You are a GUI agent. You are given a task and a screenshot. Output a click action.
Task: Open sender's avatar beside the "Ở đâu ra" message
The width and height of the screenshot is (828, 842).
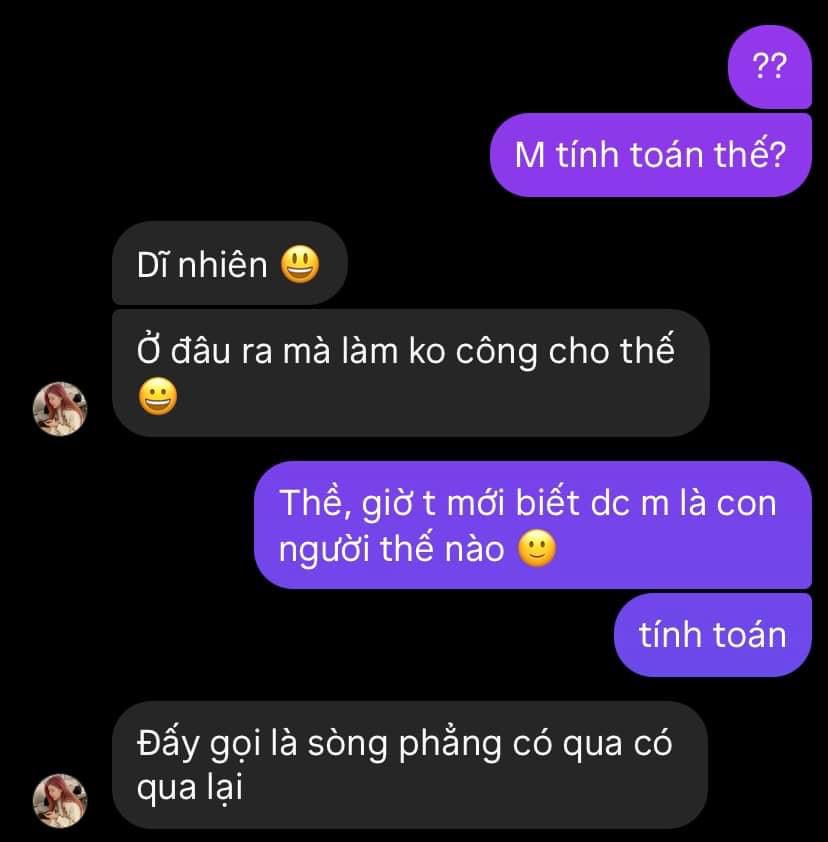tap(61, 409)
